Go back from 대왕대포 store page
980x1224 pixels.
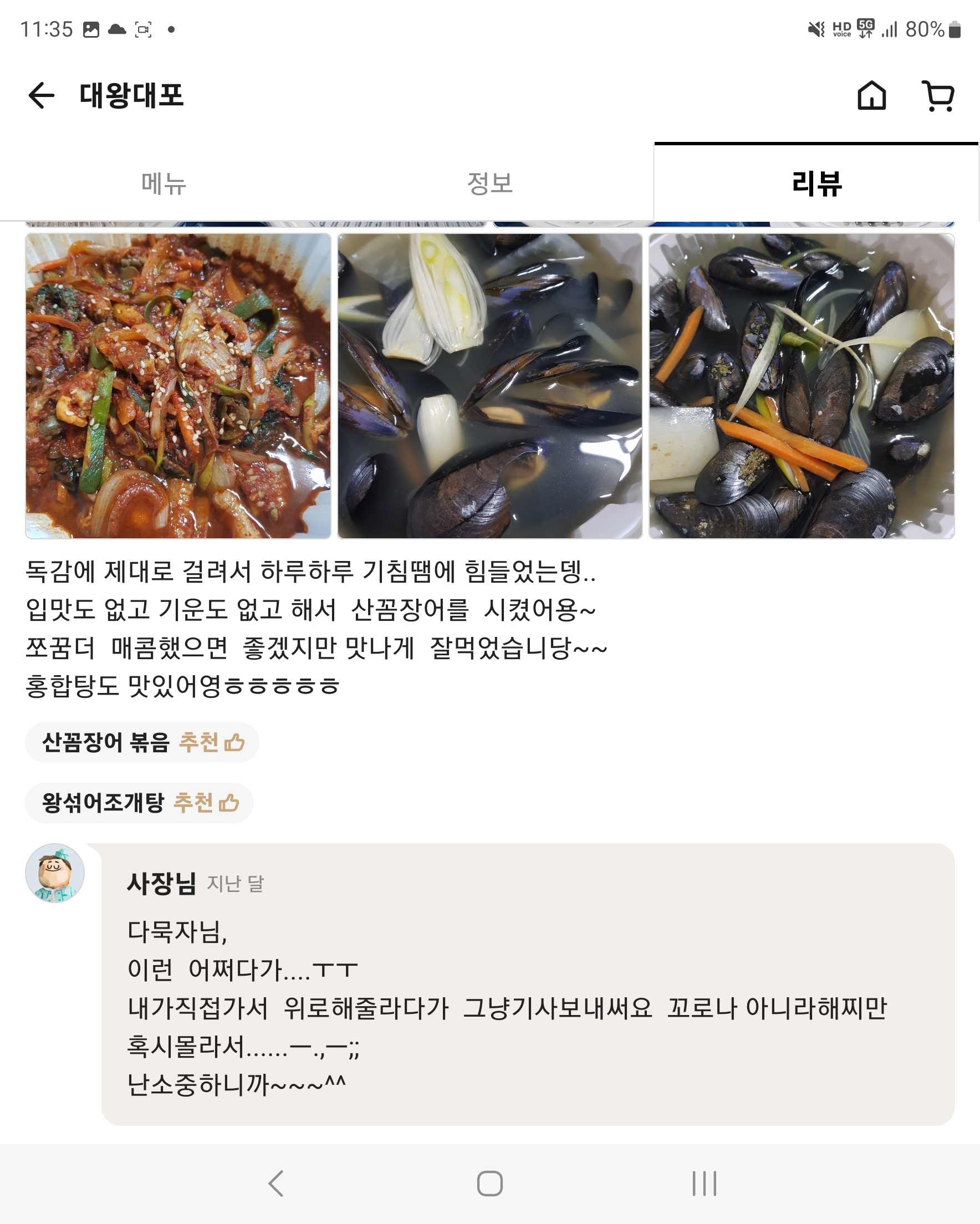(42, 95)
